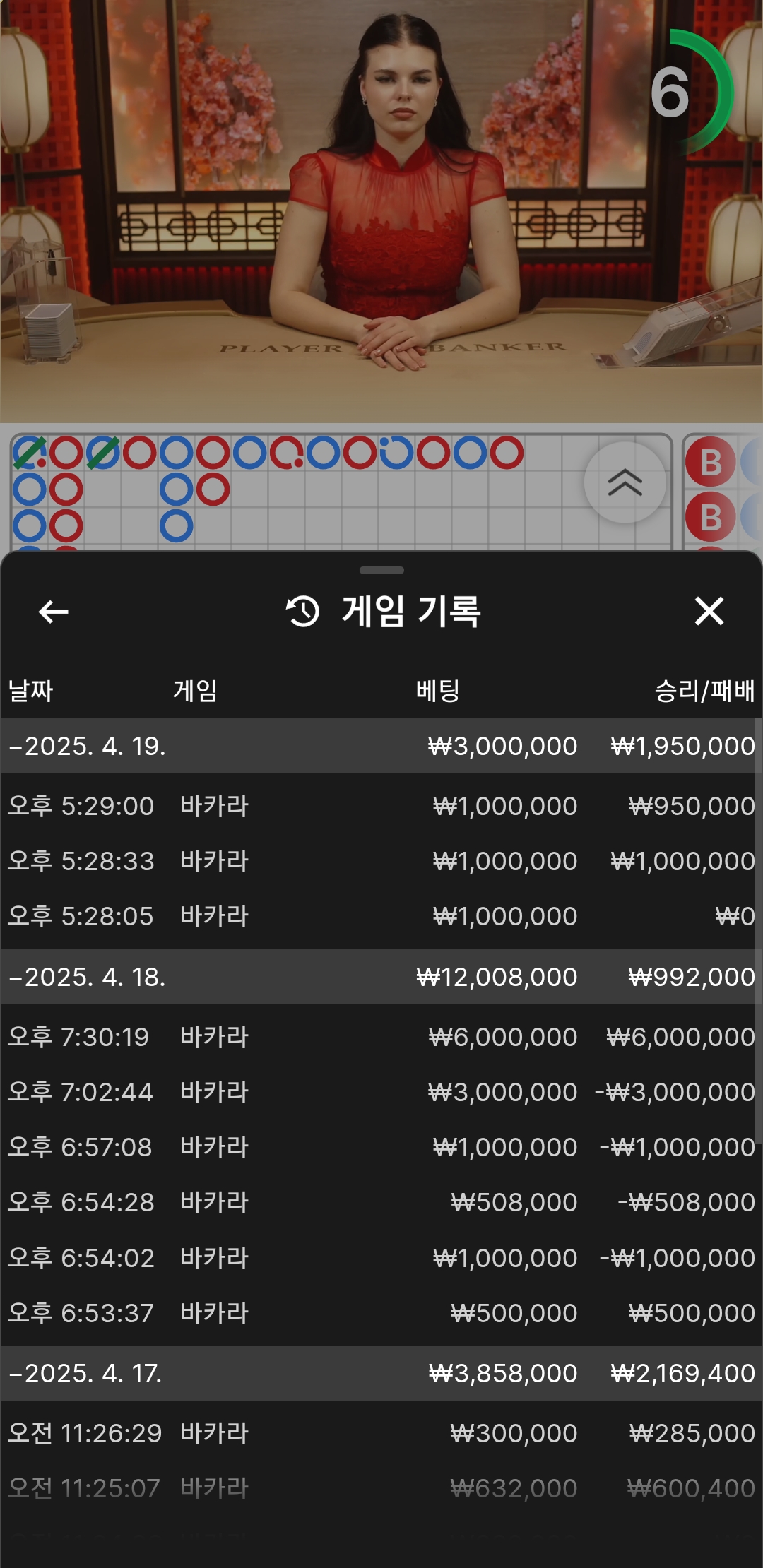View the 오후 6:54:02 baccarat record
The image size is (763, 1568).
click(x=380, y=1258)
